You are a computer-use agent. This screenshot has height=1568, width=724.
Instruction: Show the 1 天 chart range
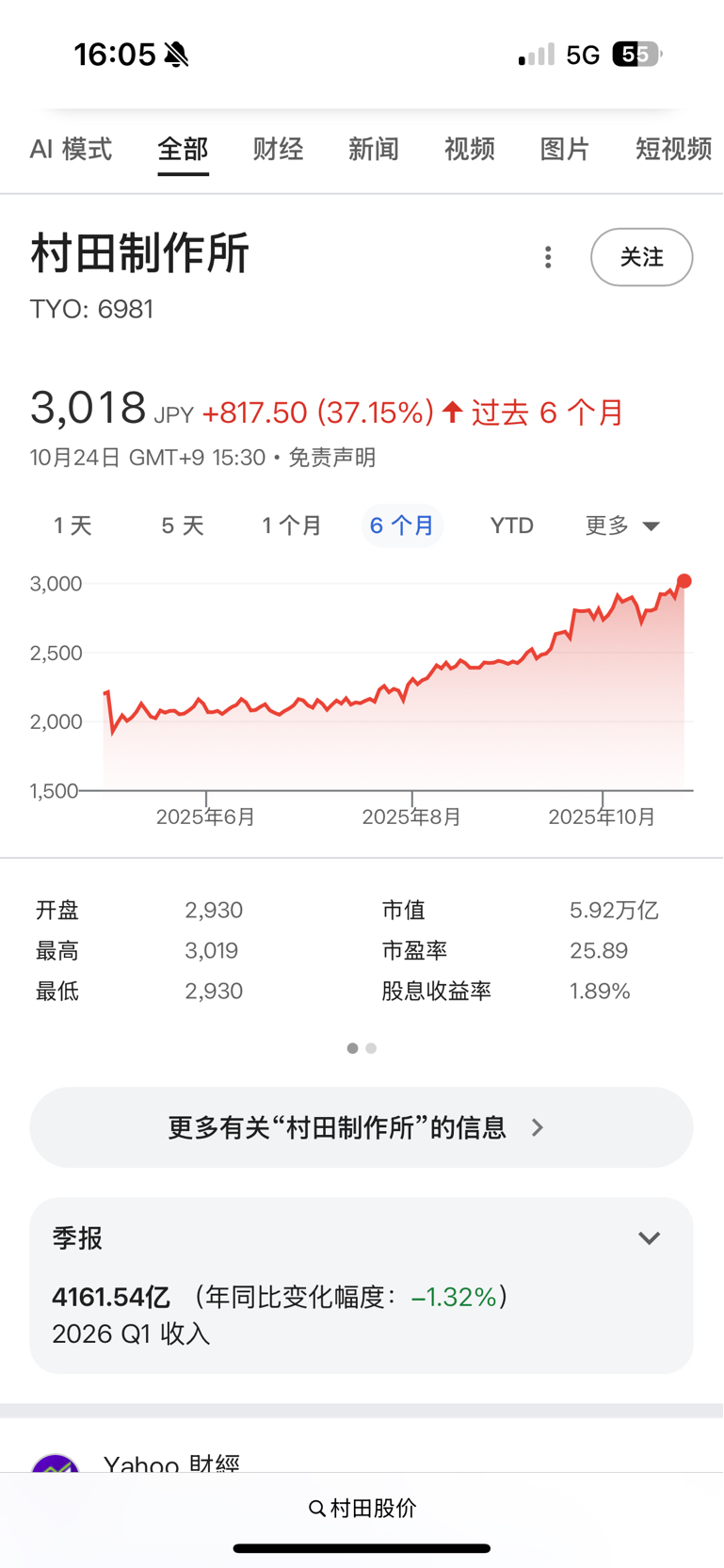pos(72,525)
